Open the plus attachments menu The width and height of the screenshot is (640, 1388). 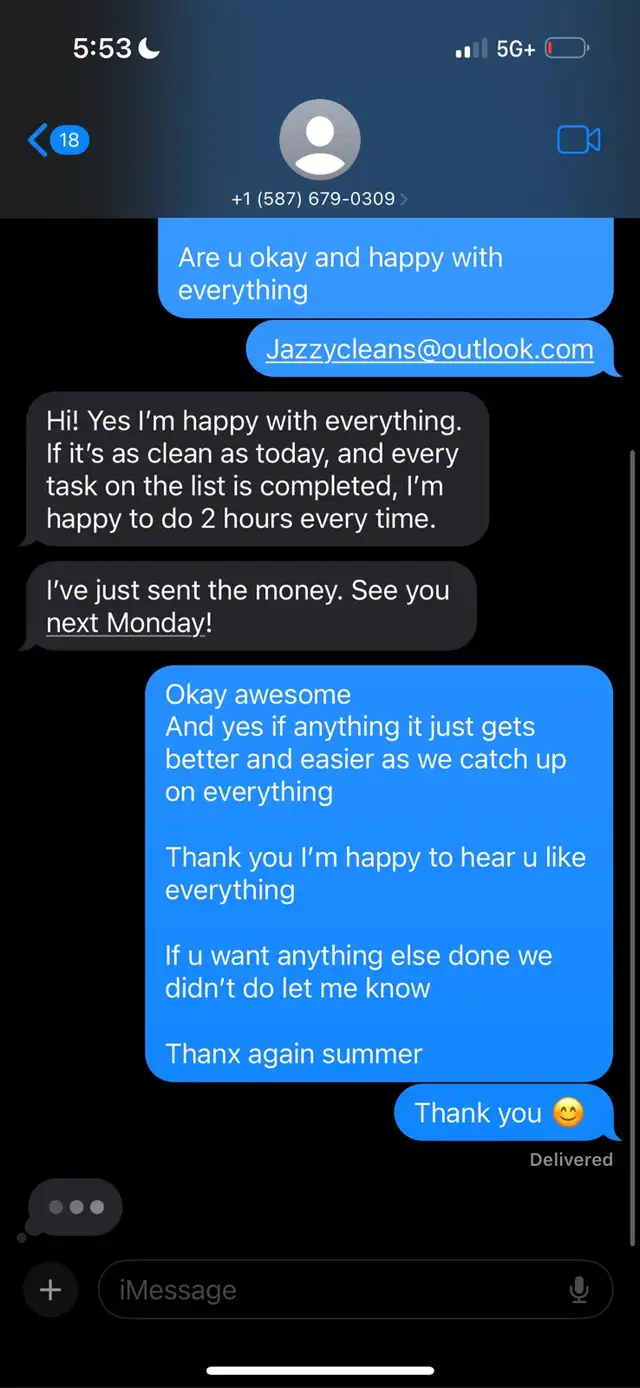pos(50,1290)
